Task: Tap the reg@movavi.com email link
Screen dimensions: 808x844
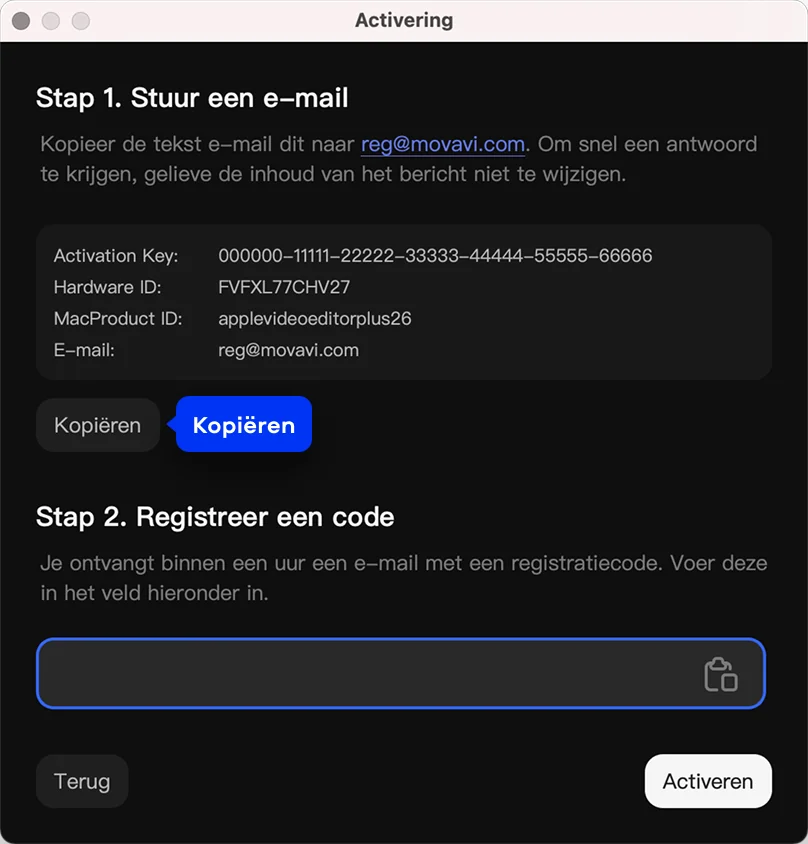Action: pos(443,144)
